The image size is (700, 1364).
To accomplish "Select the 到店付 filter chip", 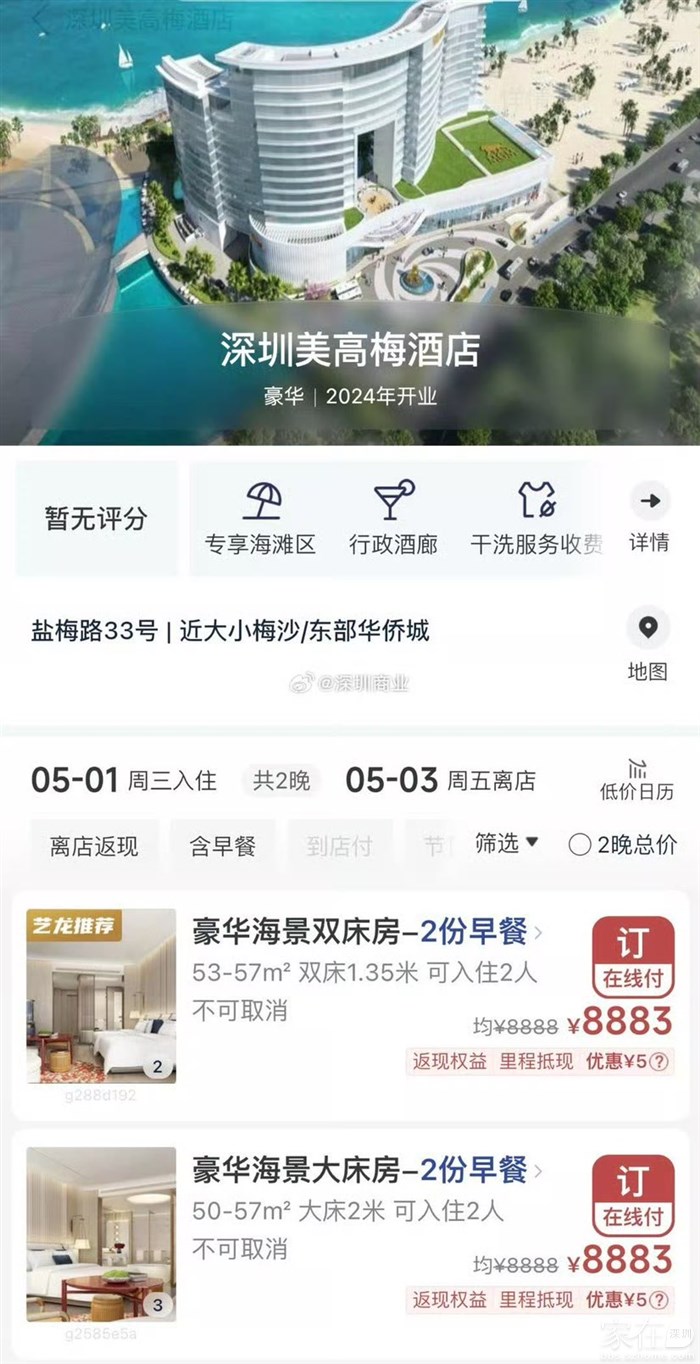I will click(339, 846).
